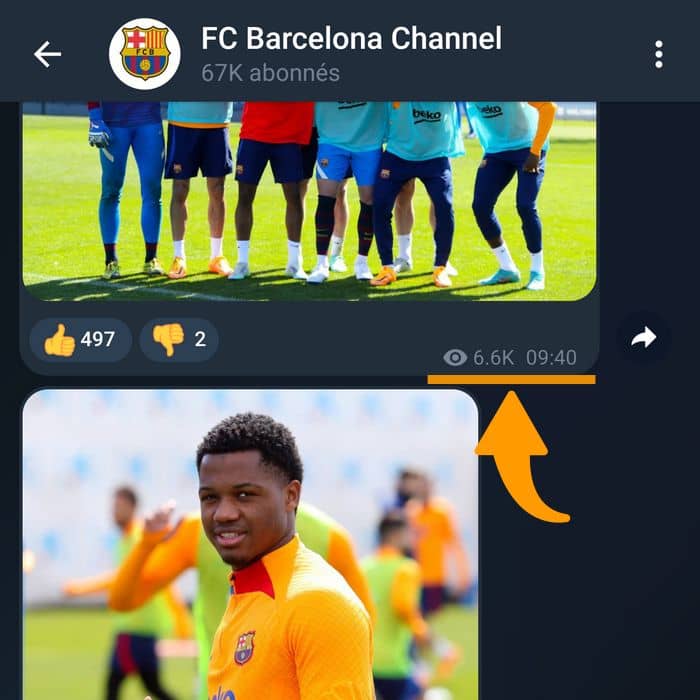700x700 pixels.
Task: Open the team training group photo
Action: click(309, 200)
